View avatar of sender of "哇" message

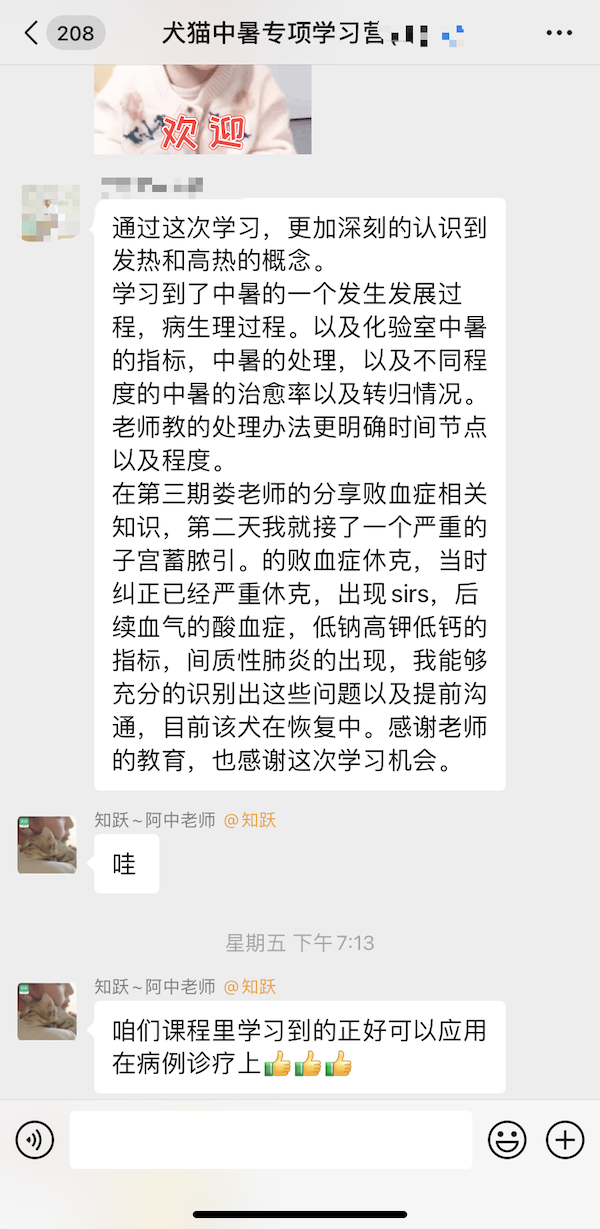click(47, 844)
